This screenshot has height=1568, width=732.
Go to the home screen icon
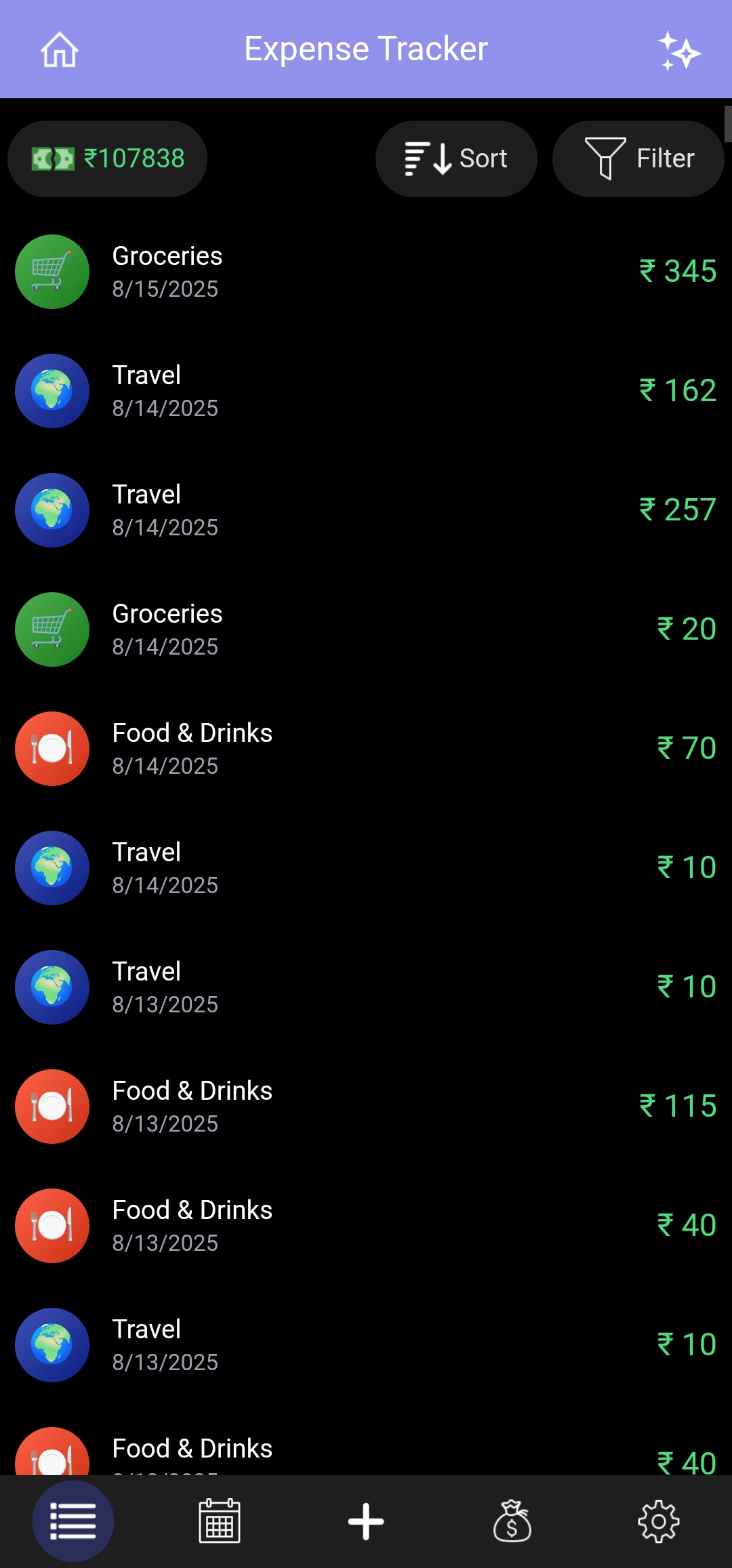click(60, 49)
